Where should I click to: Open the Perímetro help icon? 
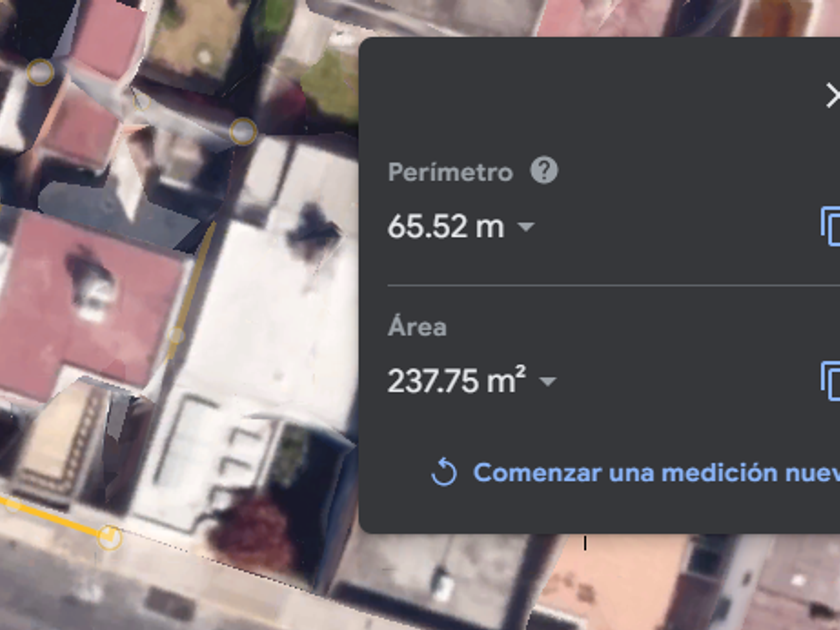pos(544,171)
